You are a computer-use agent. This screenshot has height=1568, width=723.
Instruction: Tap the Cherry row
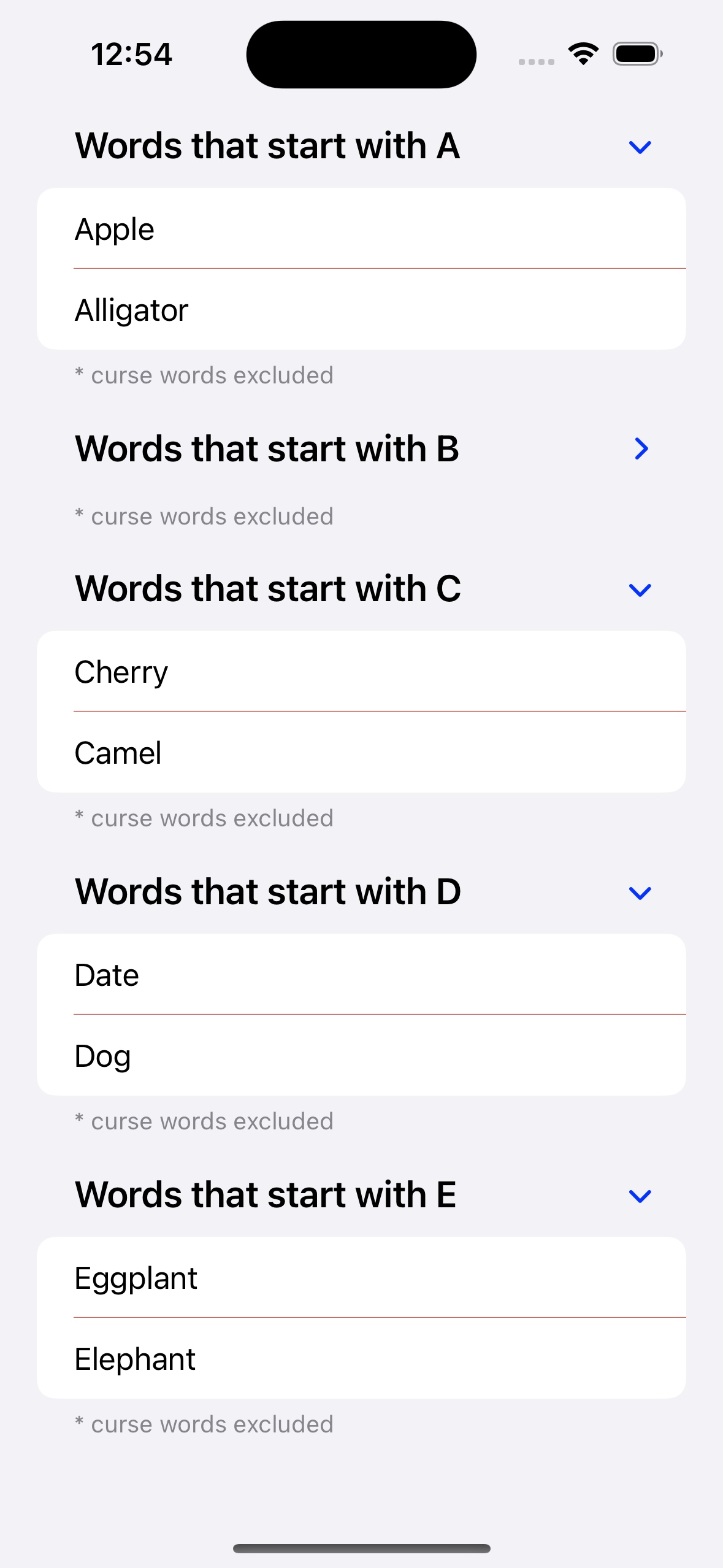361,672
